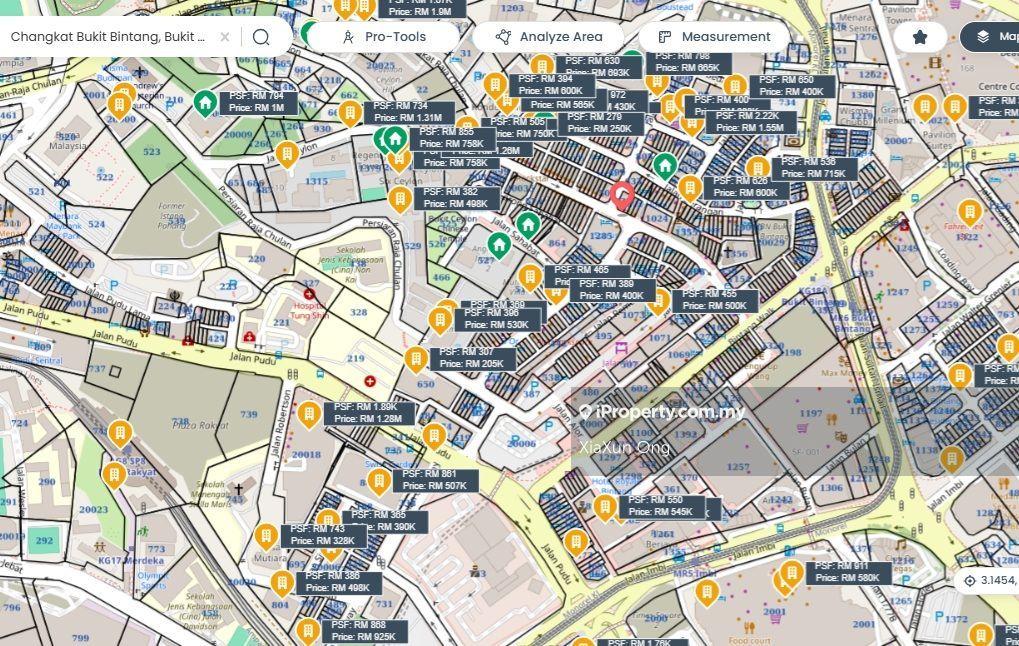
Task: Open Pro-Tools
Action: (x=384, y=37)
